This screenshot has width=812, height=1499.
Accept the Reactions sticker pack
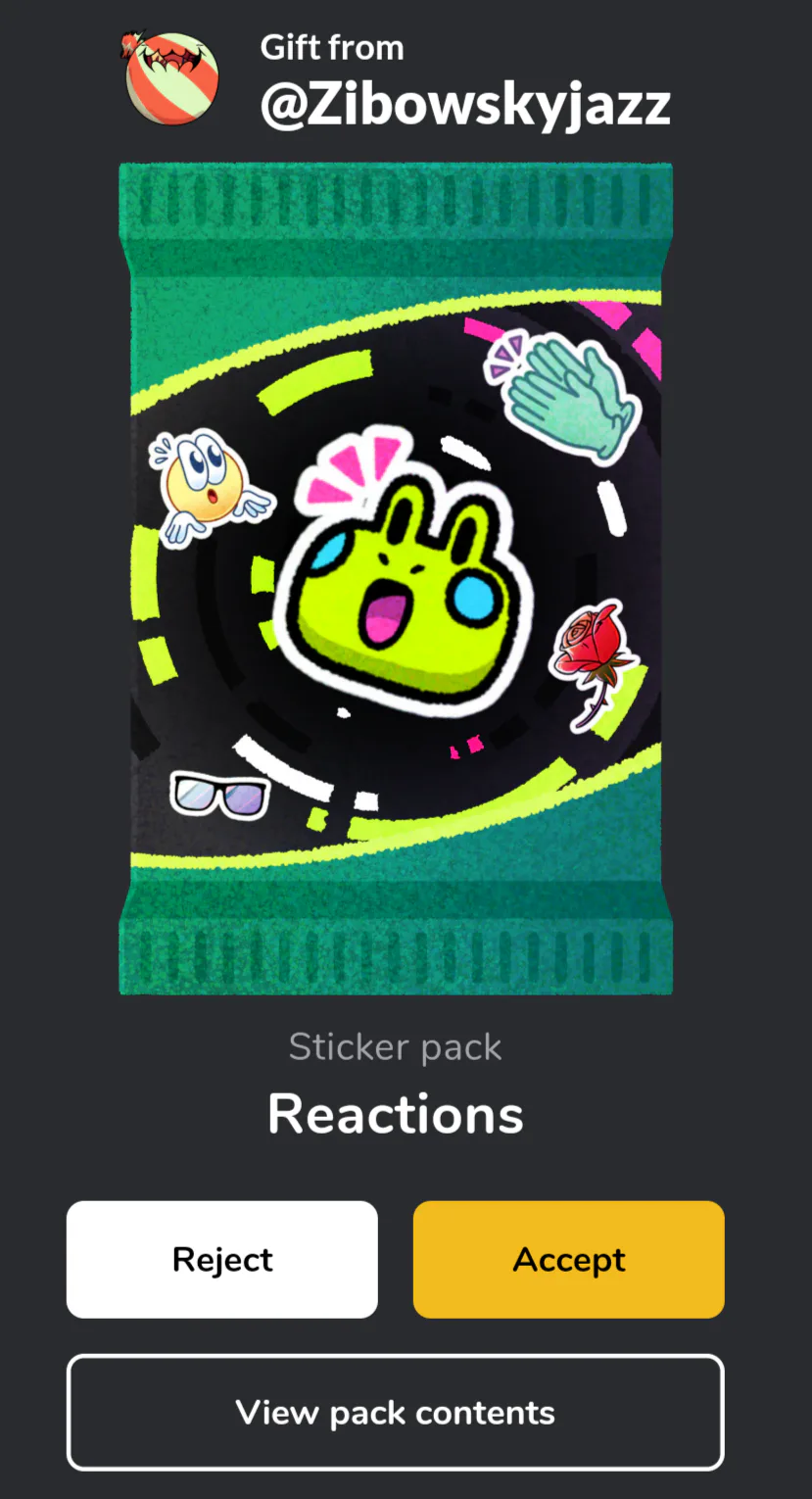point(569,1259)
